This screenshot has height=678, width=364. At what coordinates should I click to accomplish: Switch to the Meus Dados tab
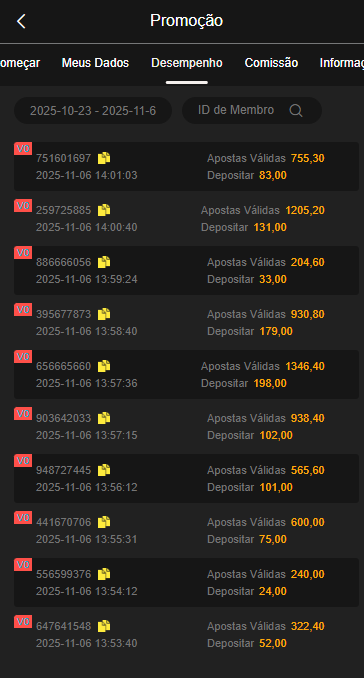click(x=95, y=63)
